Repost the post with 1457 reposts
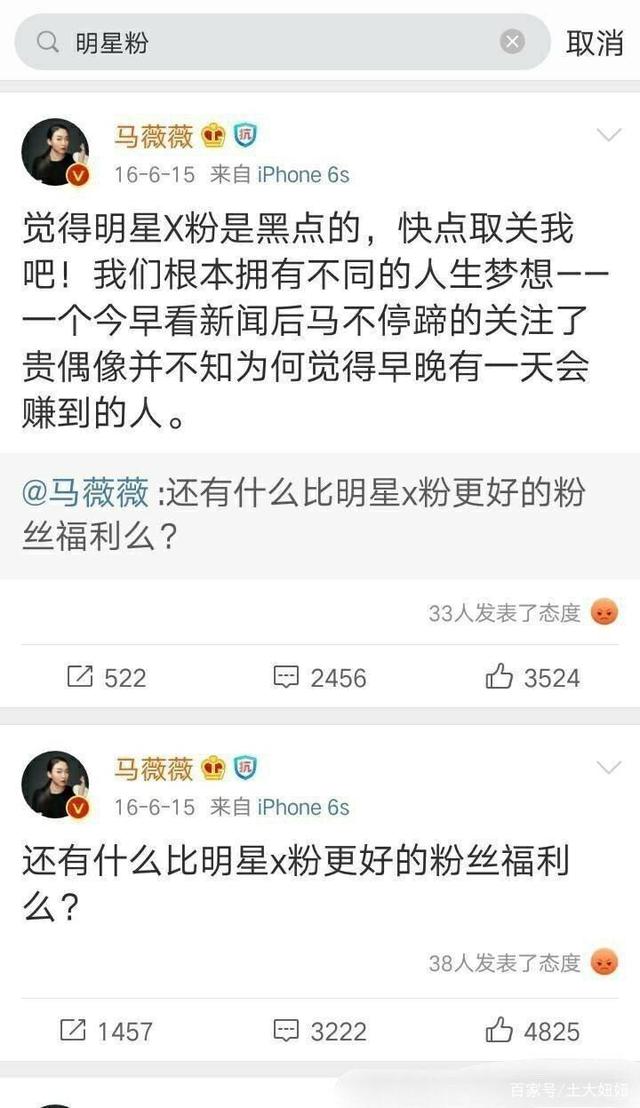The width and height of the screenshot is (640, 1108). (x=106, y=1030)
